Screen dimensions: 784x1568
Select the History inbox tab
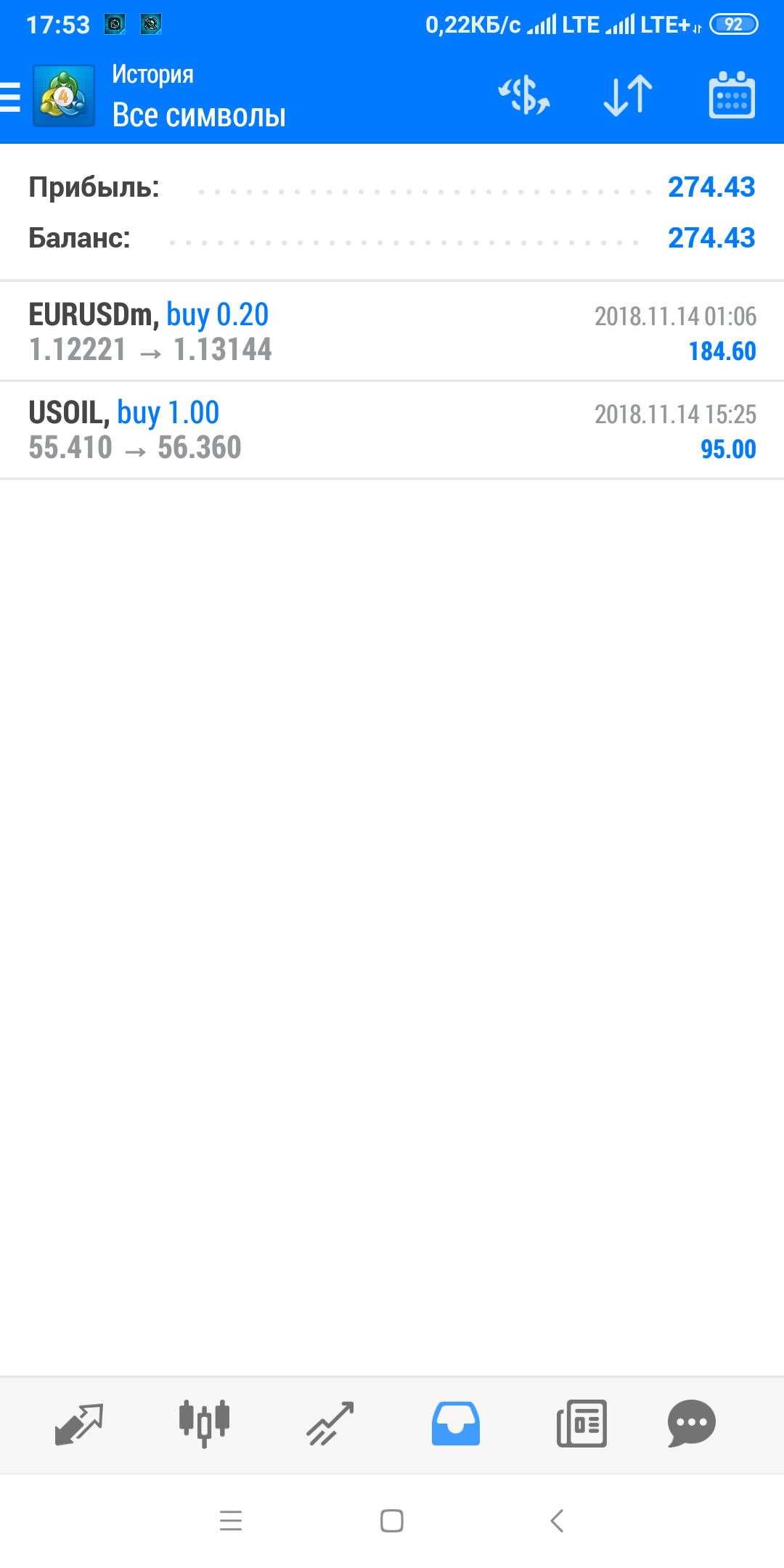tap(455, 1424)
